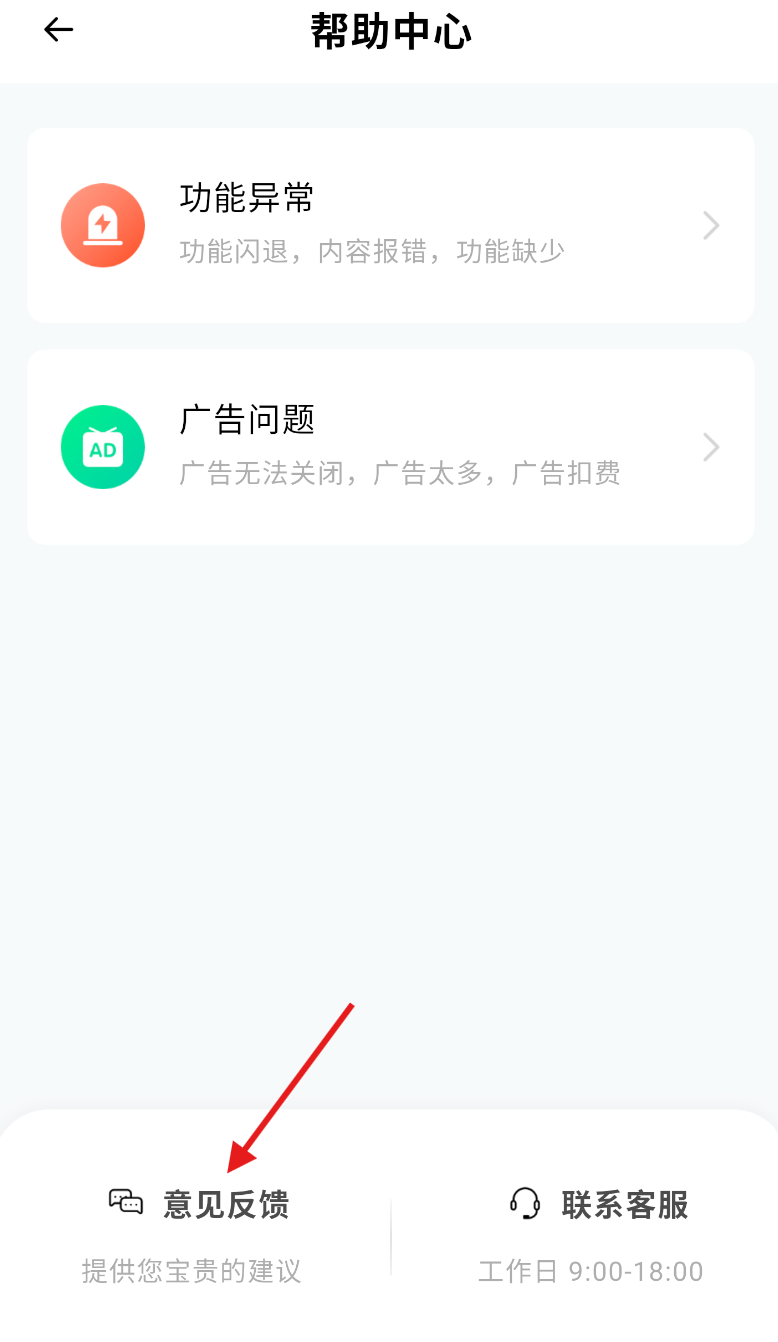The height and width of the screenshot is (1342, 778).
Task: Click the 提供您宝贵的建议 subtitle text
Action: 192,1270
